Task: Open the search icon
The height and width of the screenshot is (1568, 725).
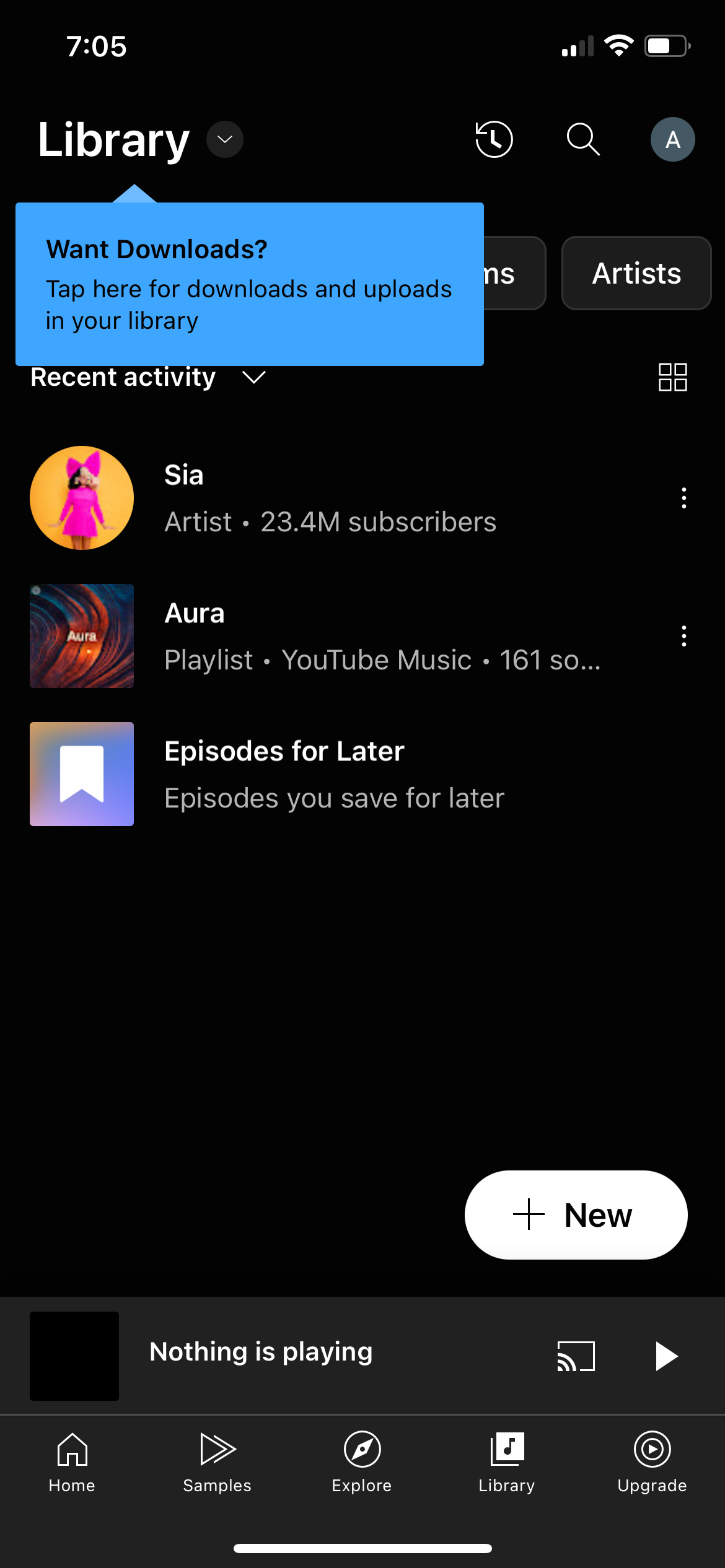Action: click(582, 139)
